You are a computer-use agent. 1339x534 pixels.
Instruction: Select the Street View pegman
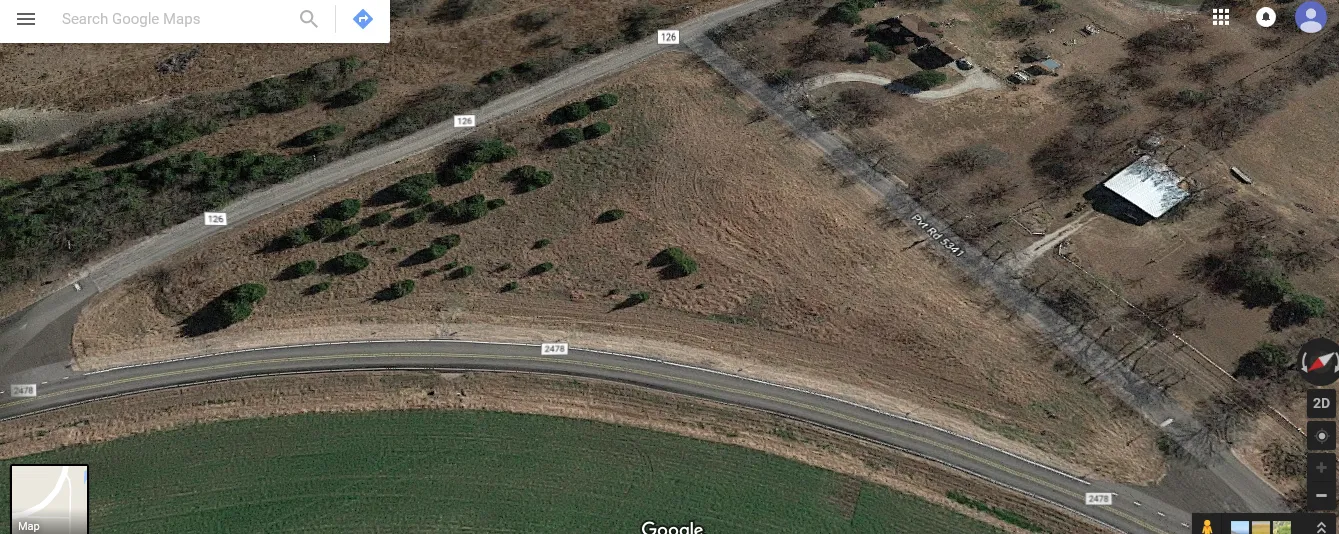(1207, 526)
